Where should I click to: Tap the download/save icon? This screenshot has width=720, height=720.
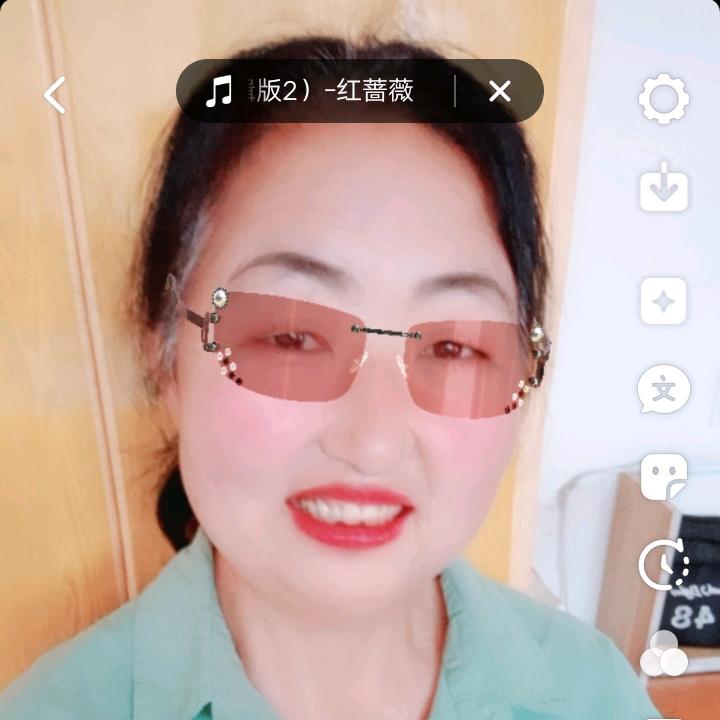click(x=664, y=188)
